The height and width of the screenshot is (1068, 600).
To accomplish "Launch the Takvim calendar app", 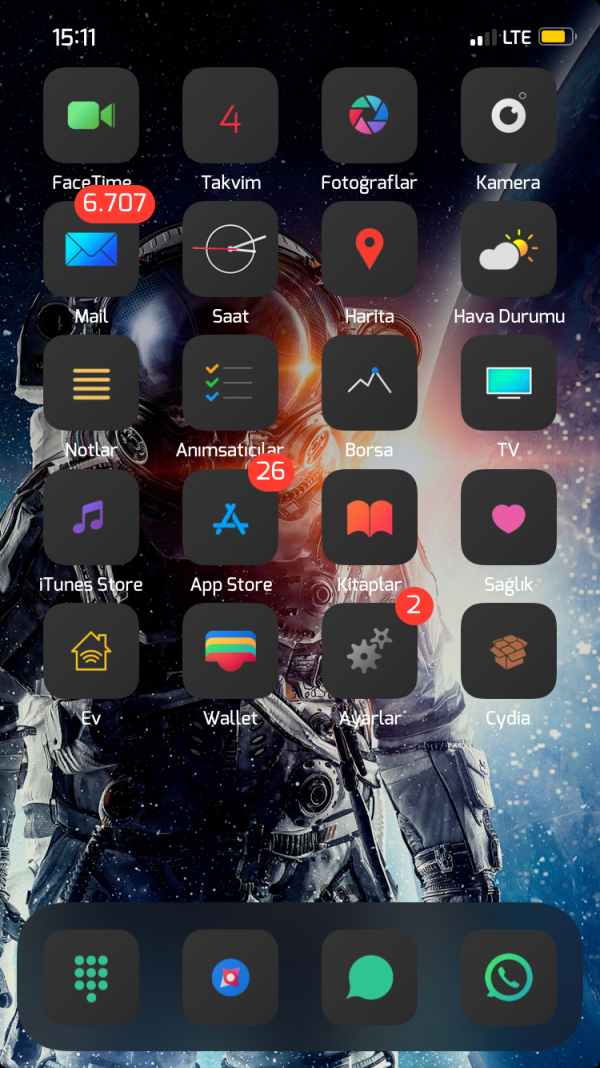I will point(230,116).
